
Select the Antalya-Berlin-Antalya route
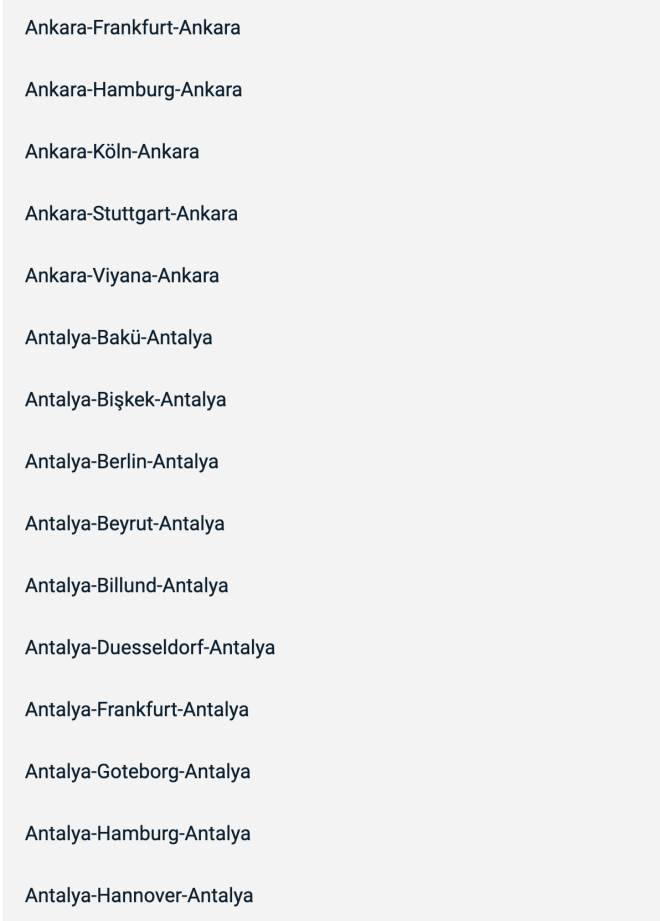pos(122,462)
